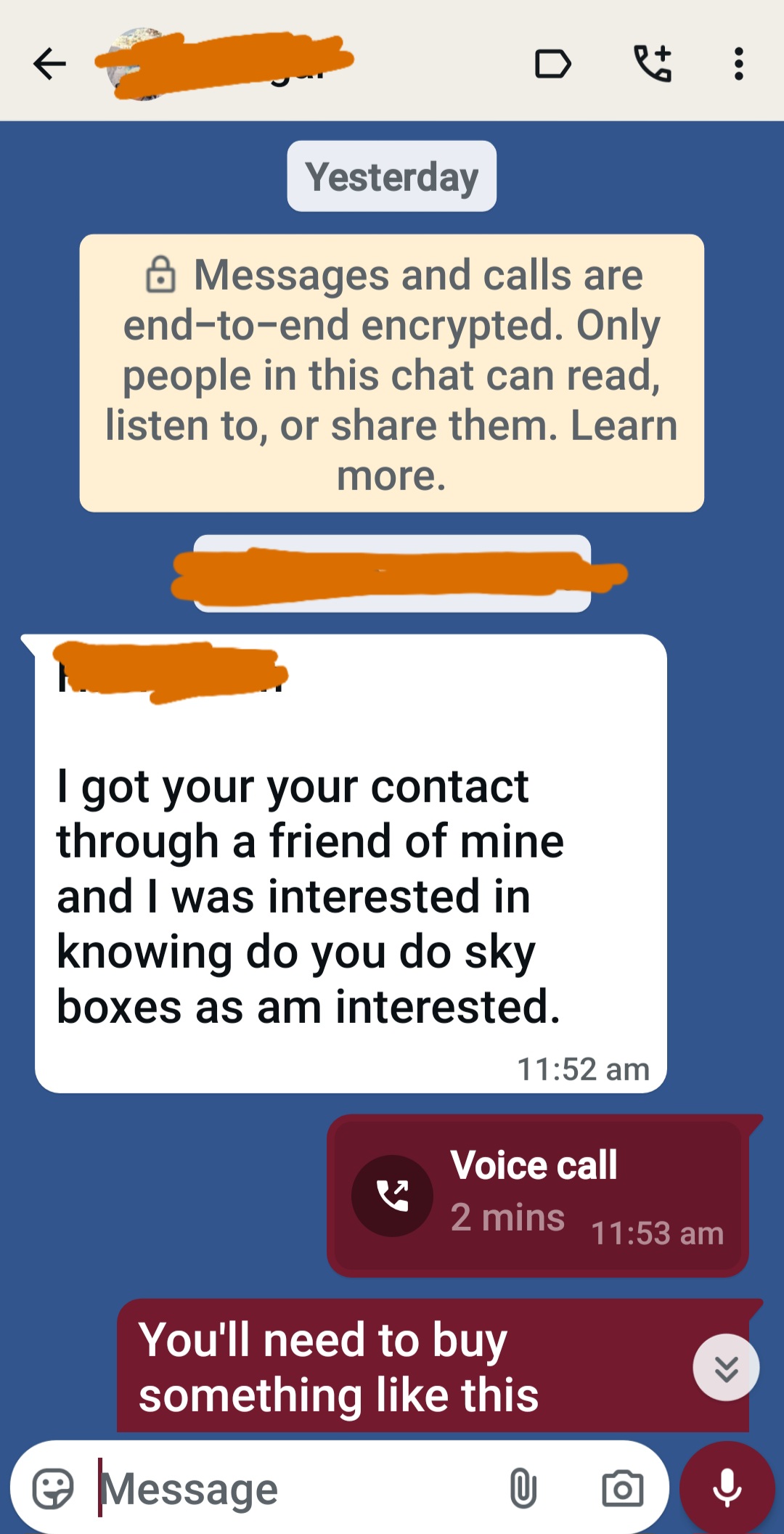Screen dimensions: 784x1534
Task: Tap the double-chevron to jump to latest messages
Action: [x=726, y=1368]
